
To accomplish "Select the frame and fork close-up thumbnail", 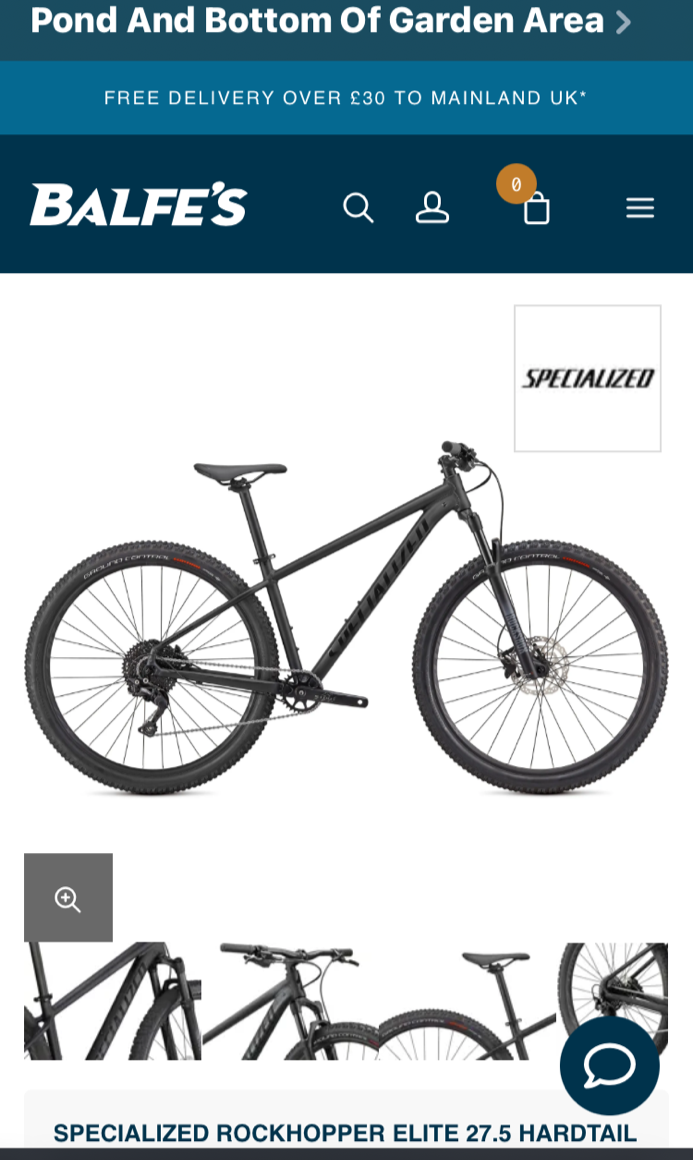I will point(112,1000).
